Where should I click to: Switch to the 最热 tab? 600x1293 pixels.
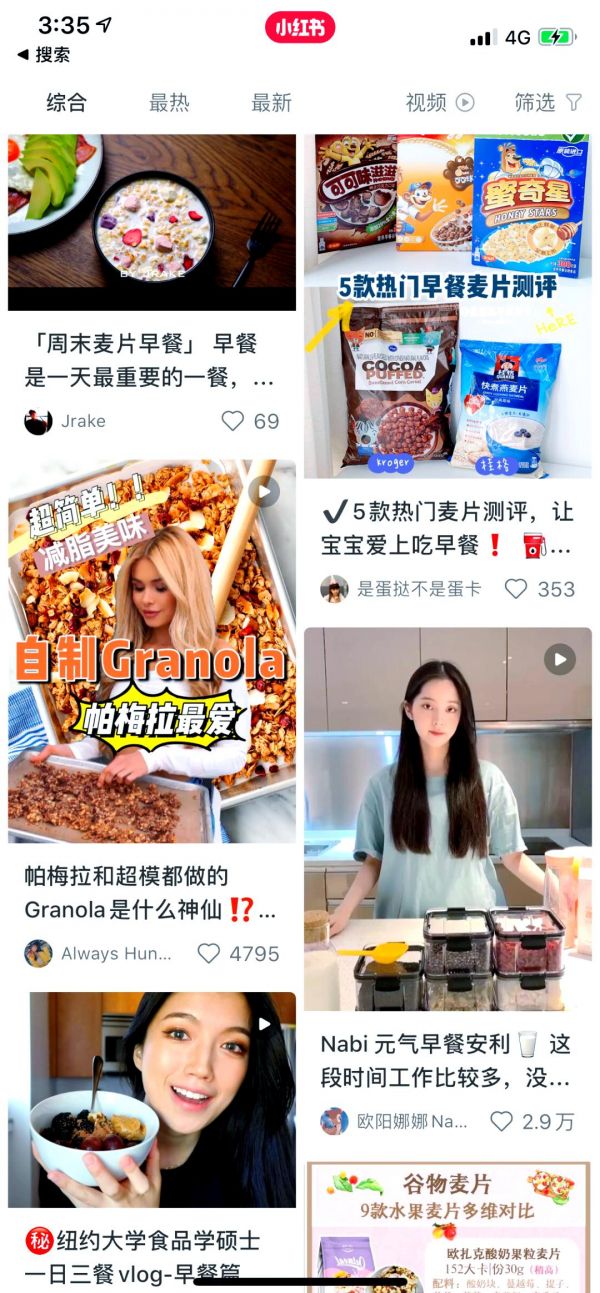click(x=169, y=102)
